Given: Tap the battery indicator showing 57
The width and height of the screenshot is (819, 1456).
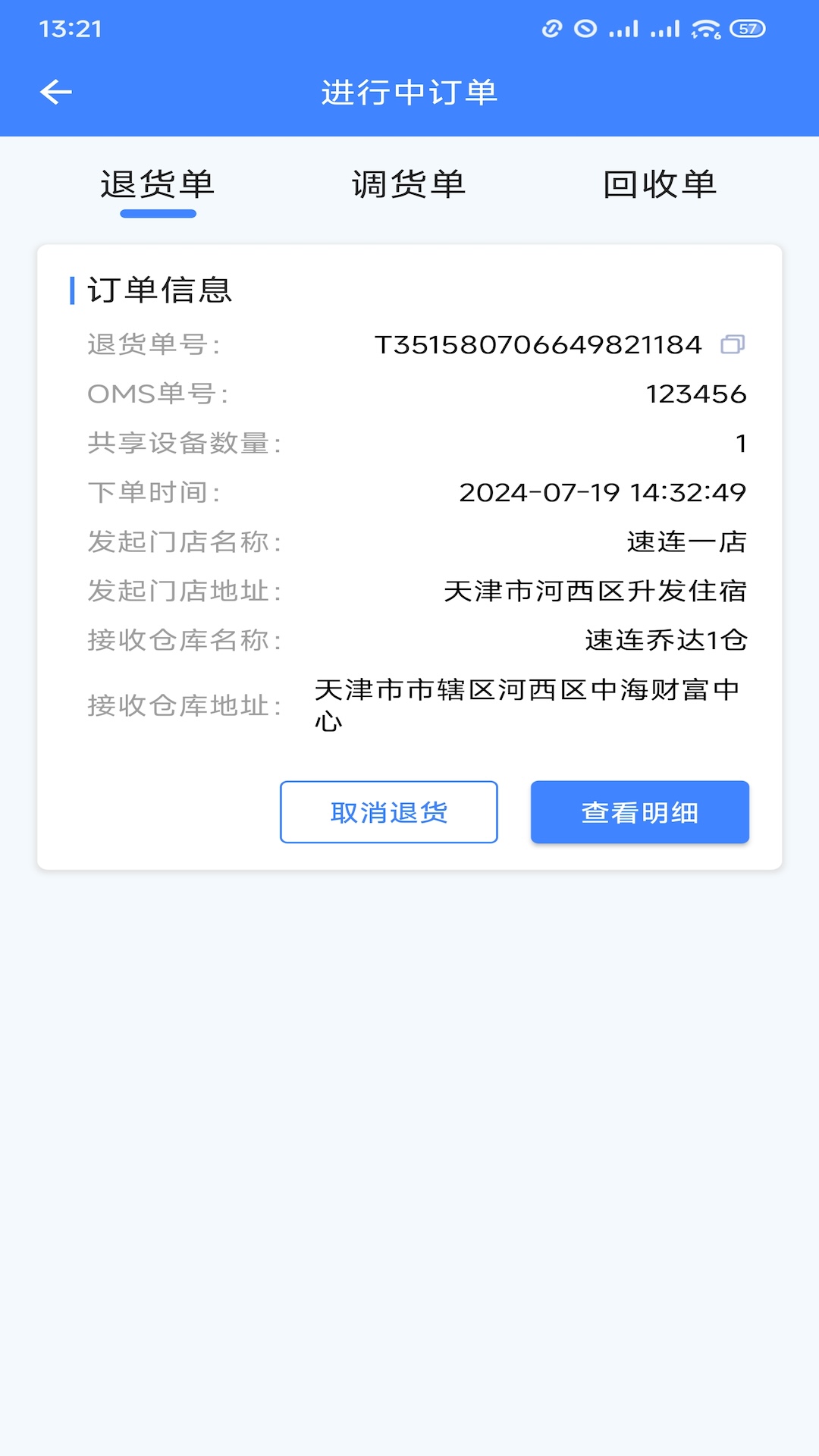Looking at the screenshot, I should [747, 28].
